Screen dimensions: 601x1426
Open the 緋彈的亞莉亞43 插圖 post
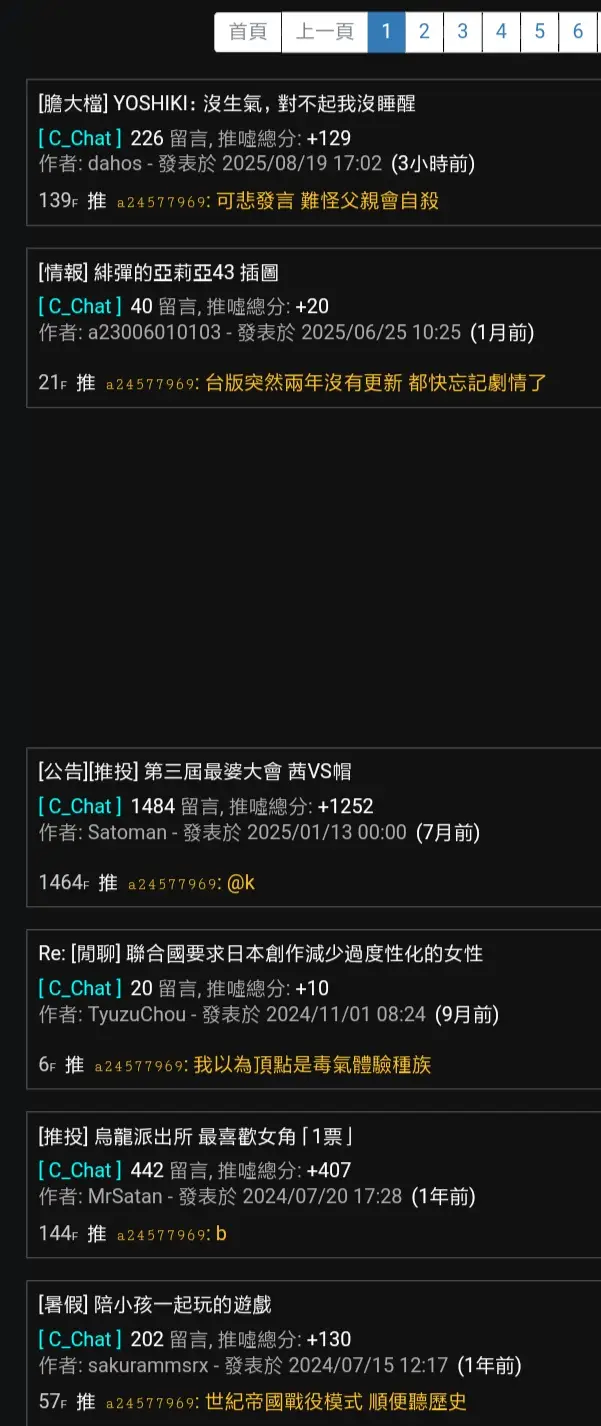158,272
